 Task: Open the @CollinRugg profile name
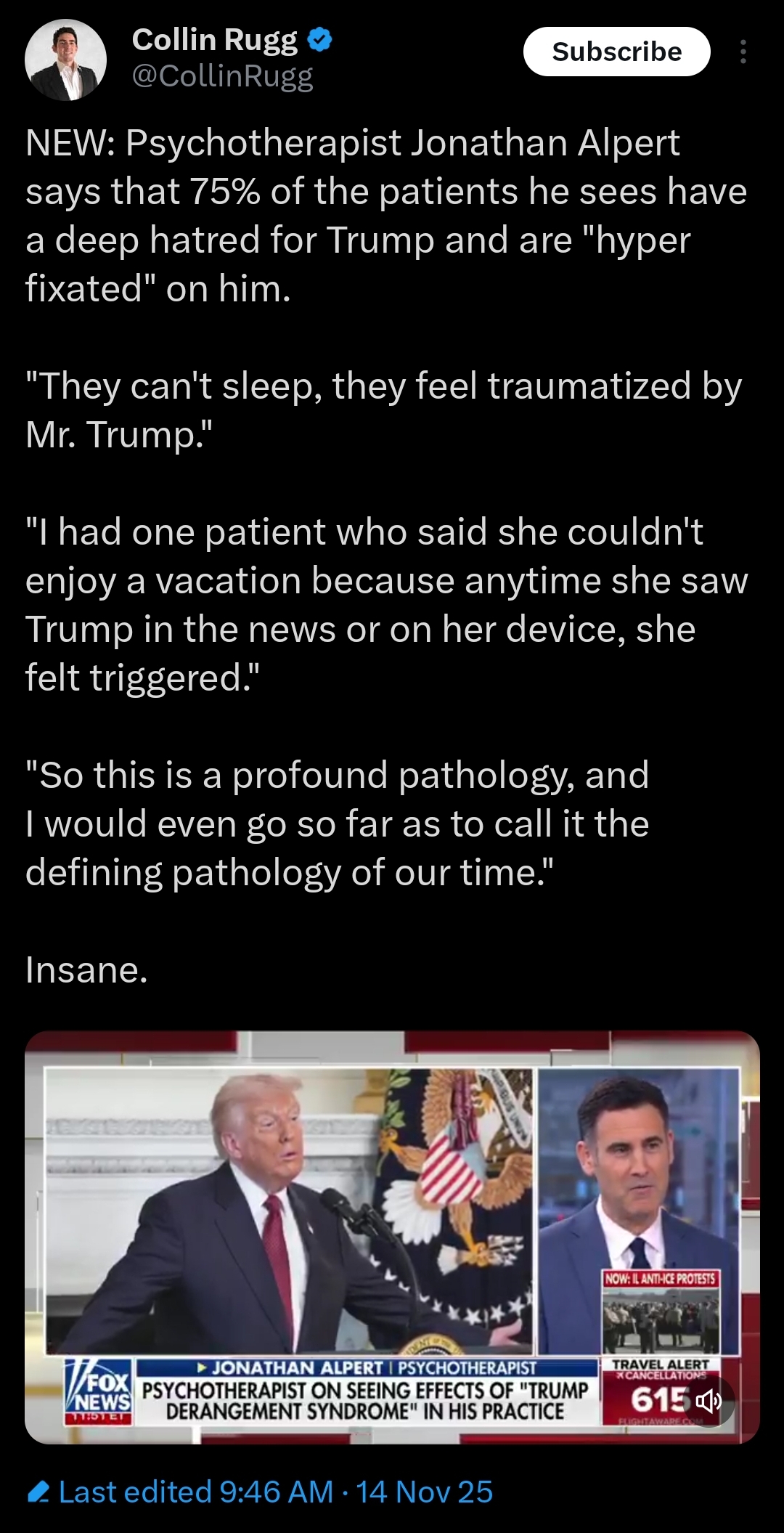[222, 76]
